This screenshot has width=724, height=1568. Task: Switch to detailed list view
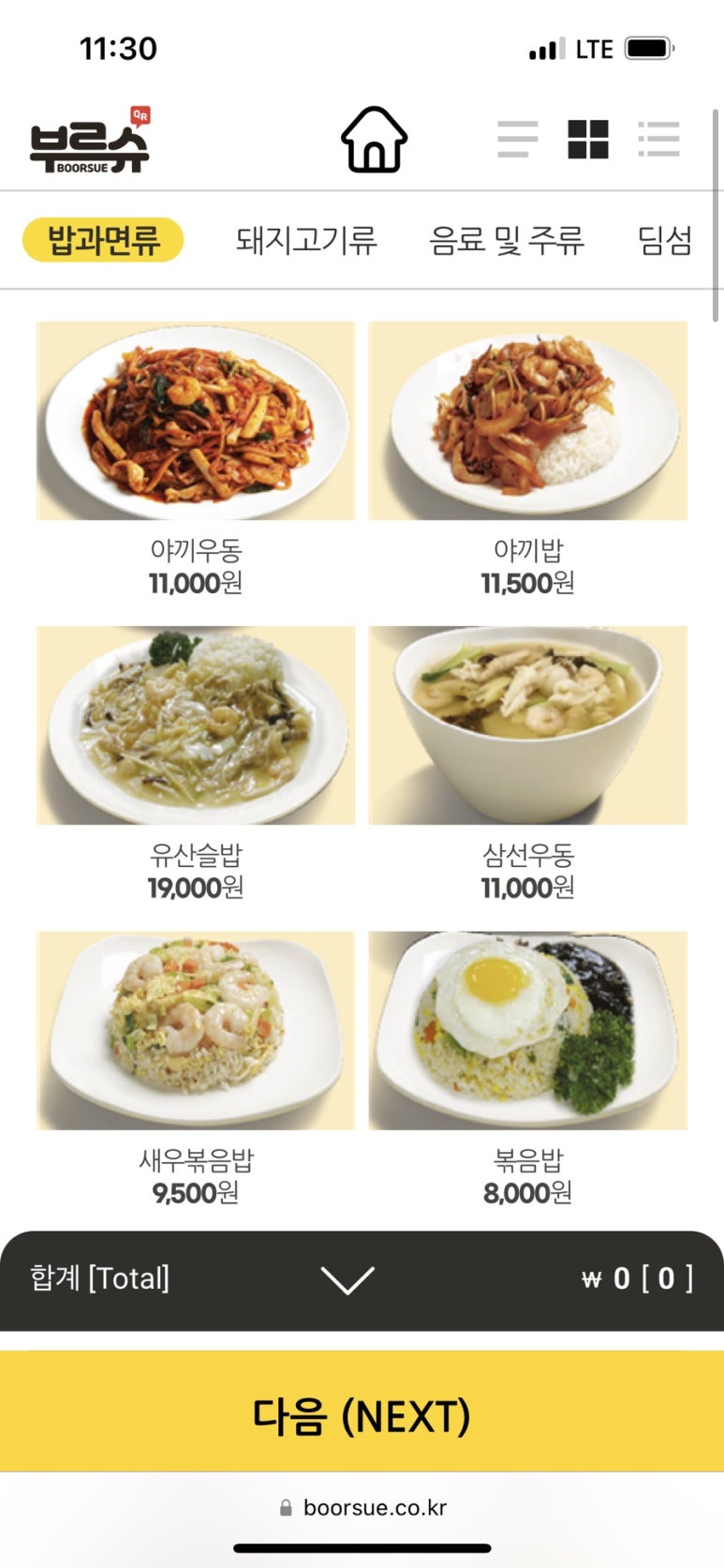coord(658,139)
